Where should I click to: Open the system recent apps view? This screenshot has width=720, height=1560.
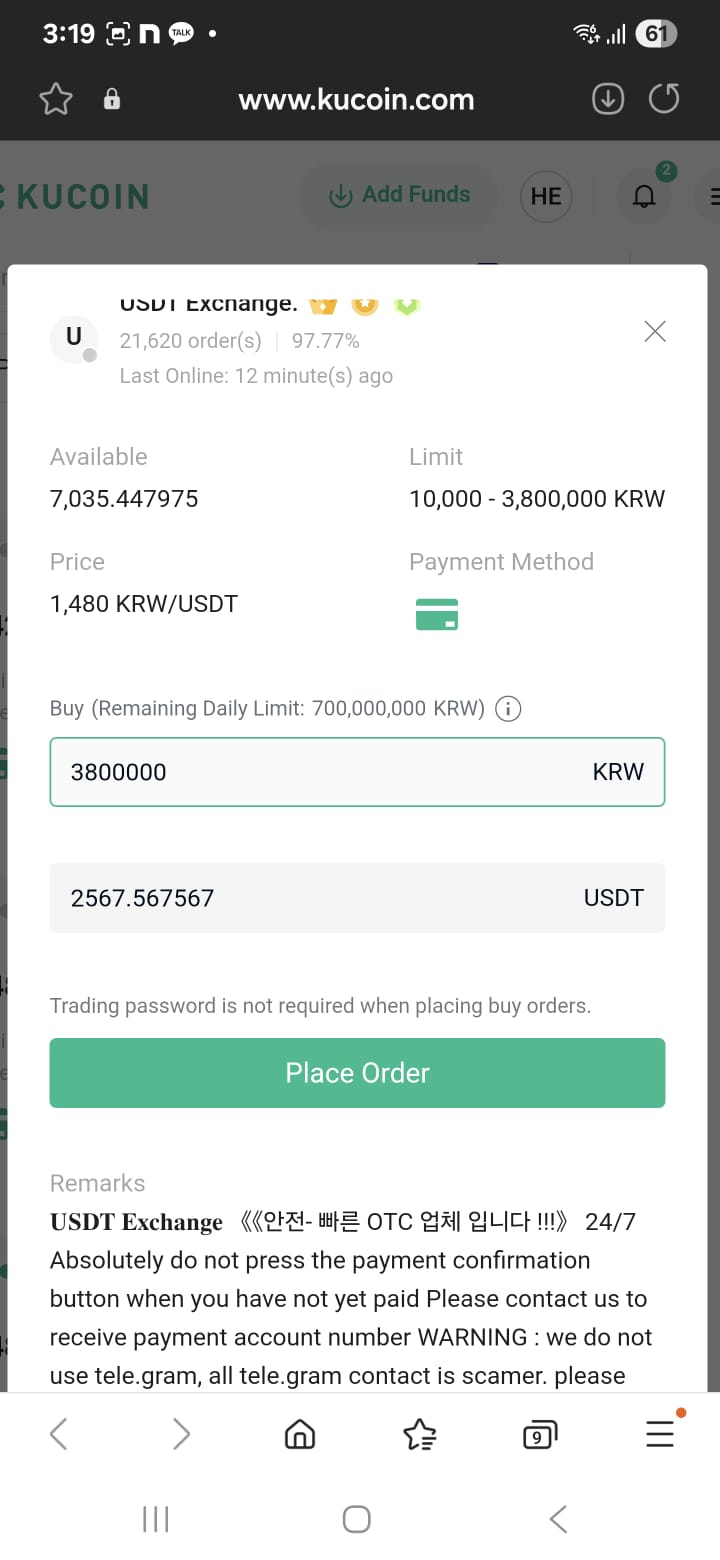pos(155,1519)
